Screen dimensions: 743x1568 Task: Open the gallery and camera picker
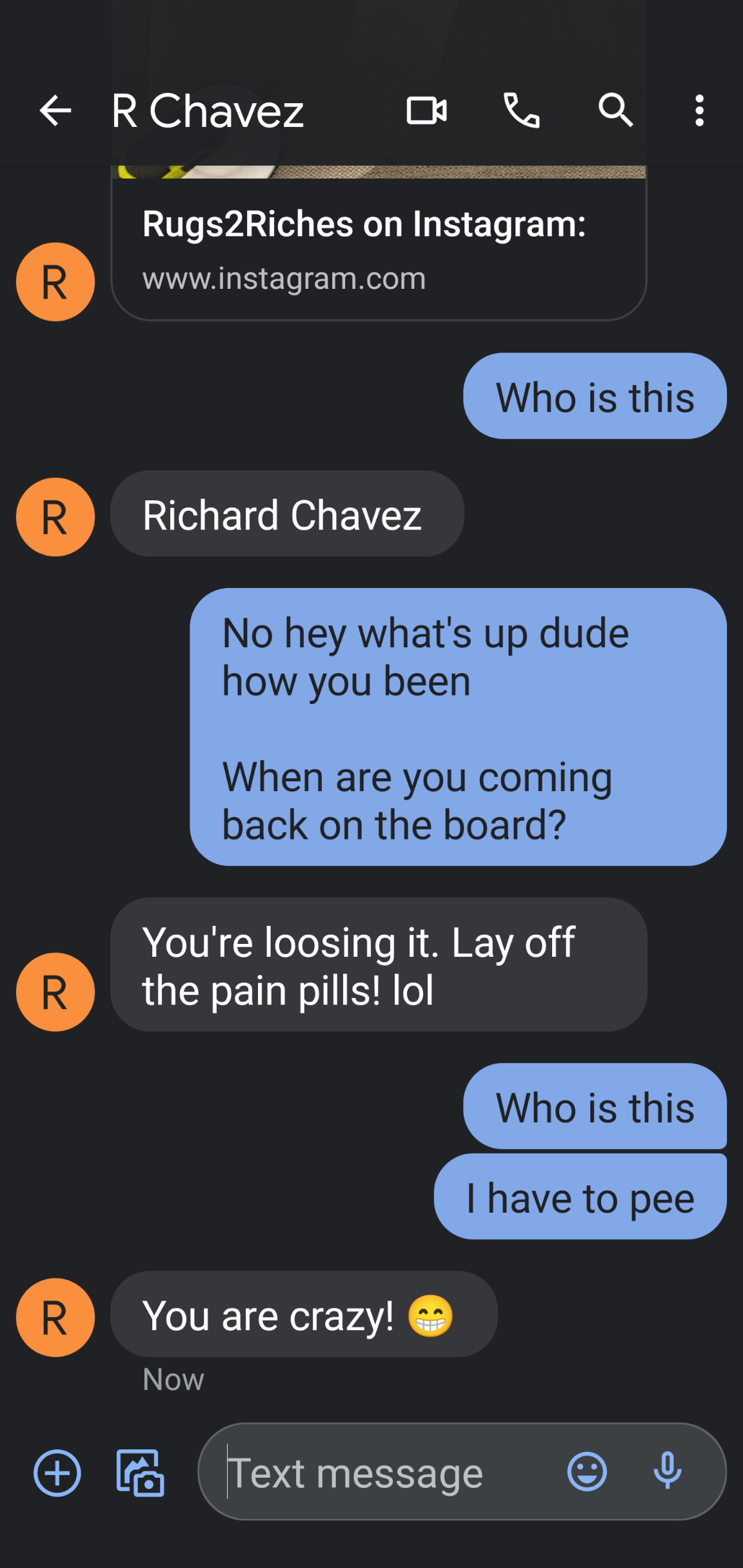[140, 1473]
